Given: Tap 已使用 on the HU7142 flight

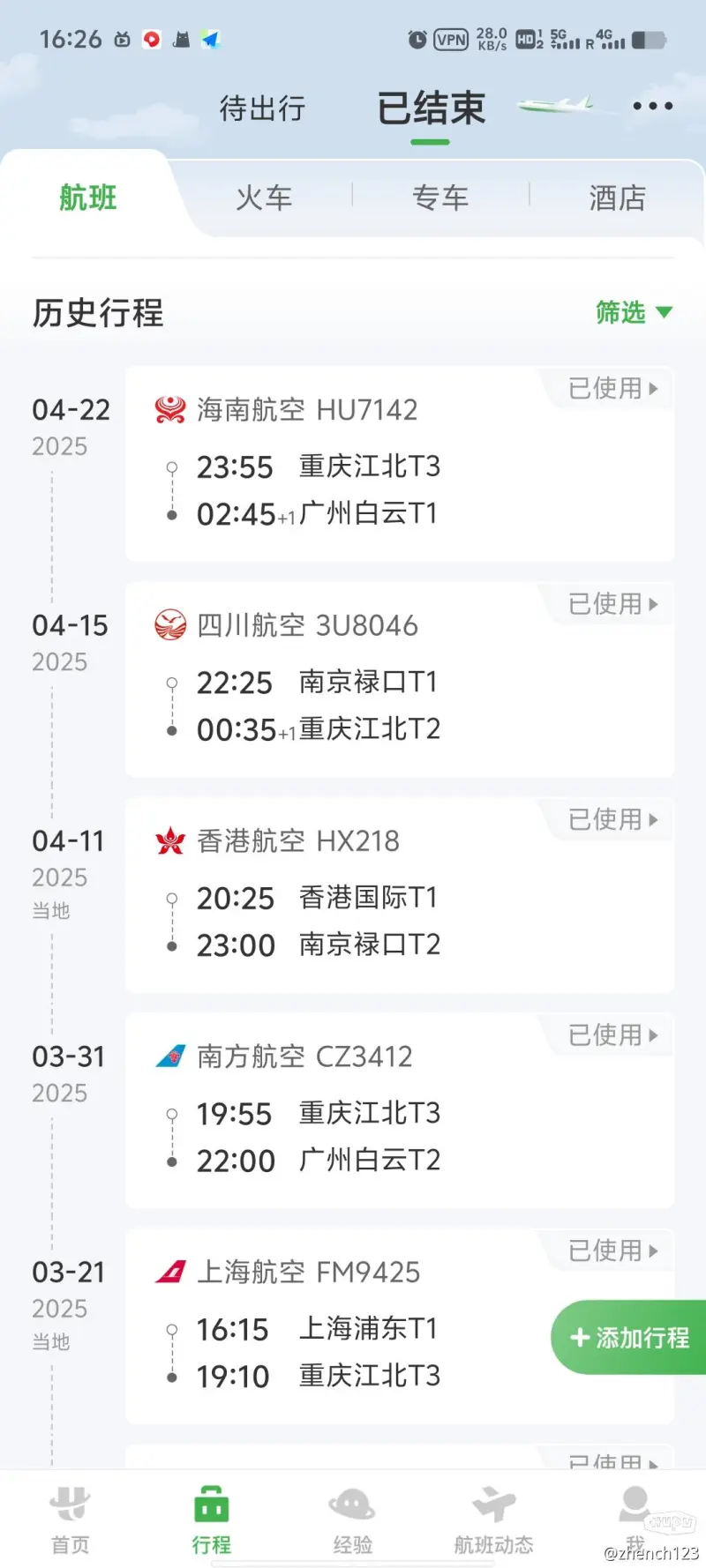Looking at the screenshot, I should coord(613,388).
